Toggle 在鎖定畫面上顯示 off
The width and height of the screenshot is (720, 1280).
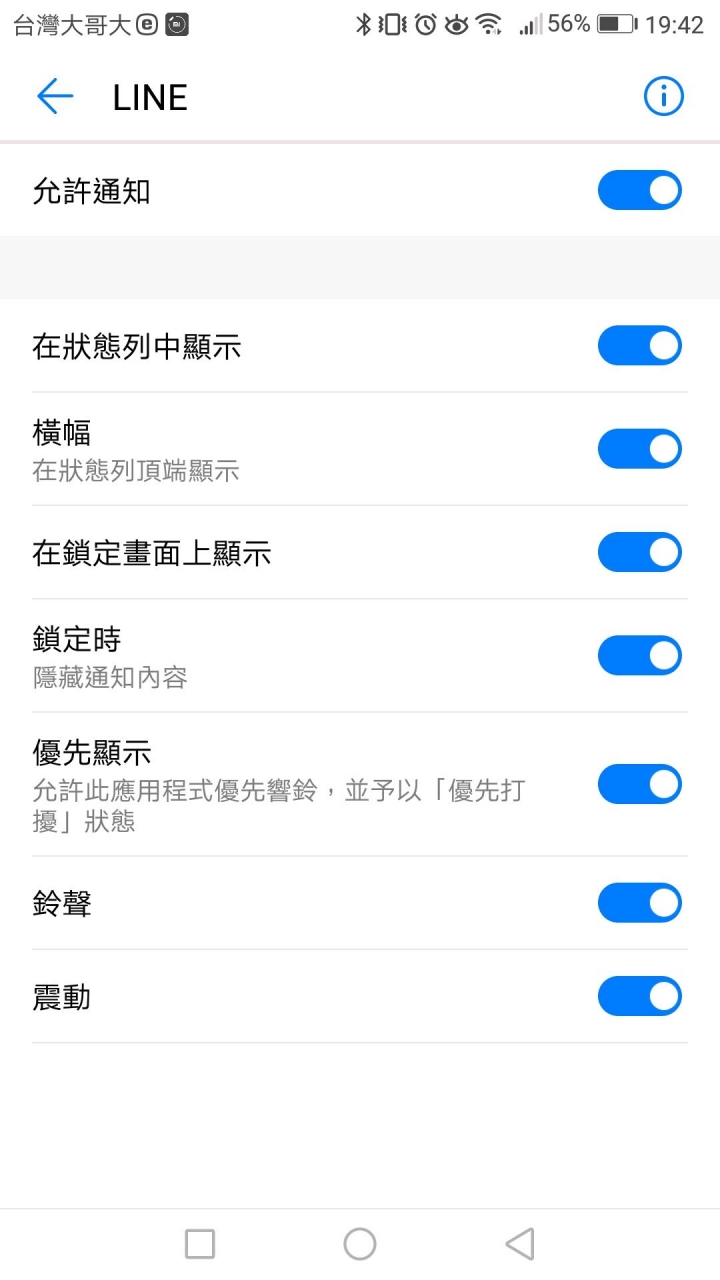[640, 552]
